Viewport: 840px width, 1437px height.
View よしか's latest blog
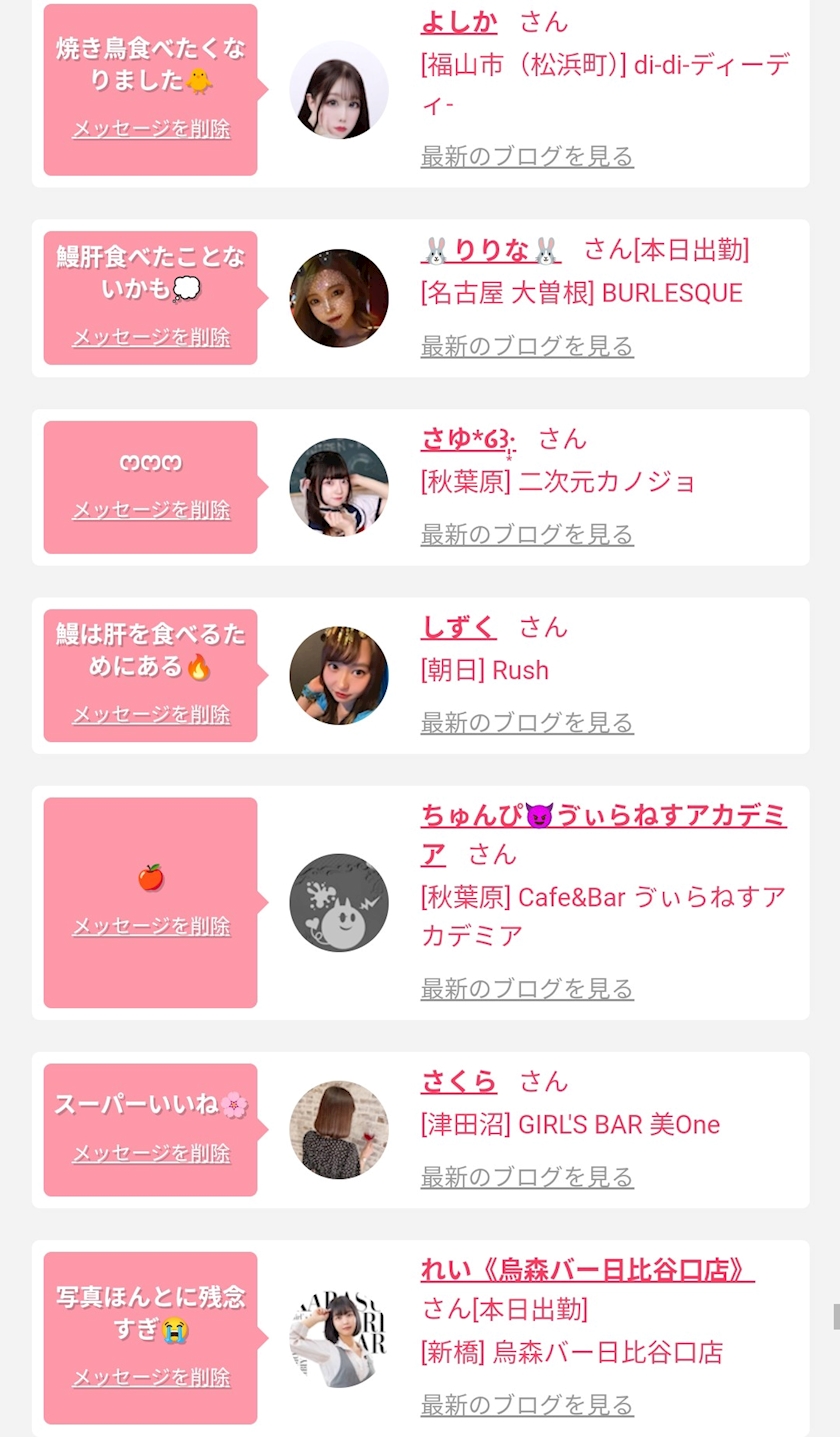pos(527,156)
